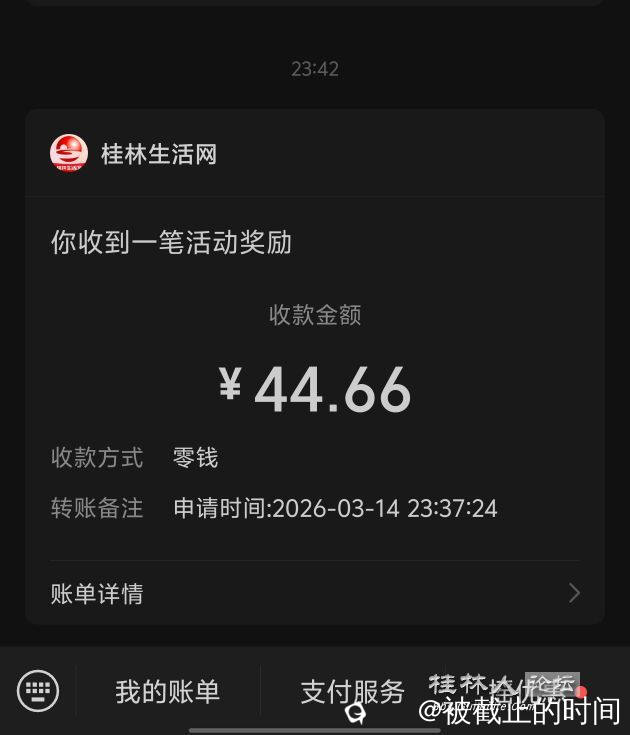Switch to keyboard input mode

click(x=38, y=690)
